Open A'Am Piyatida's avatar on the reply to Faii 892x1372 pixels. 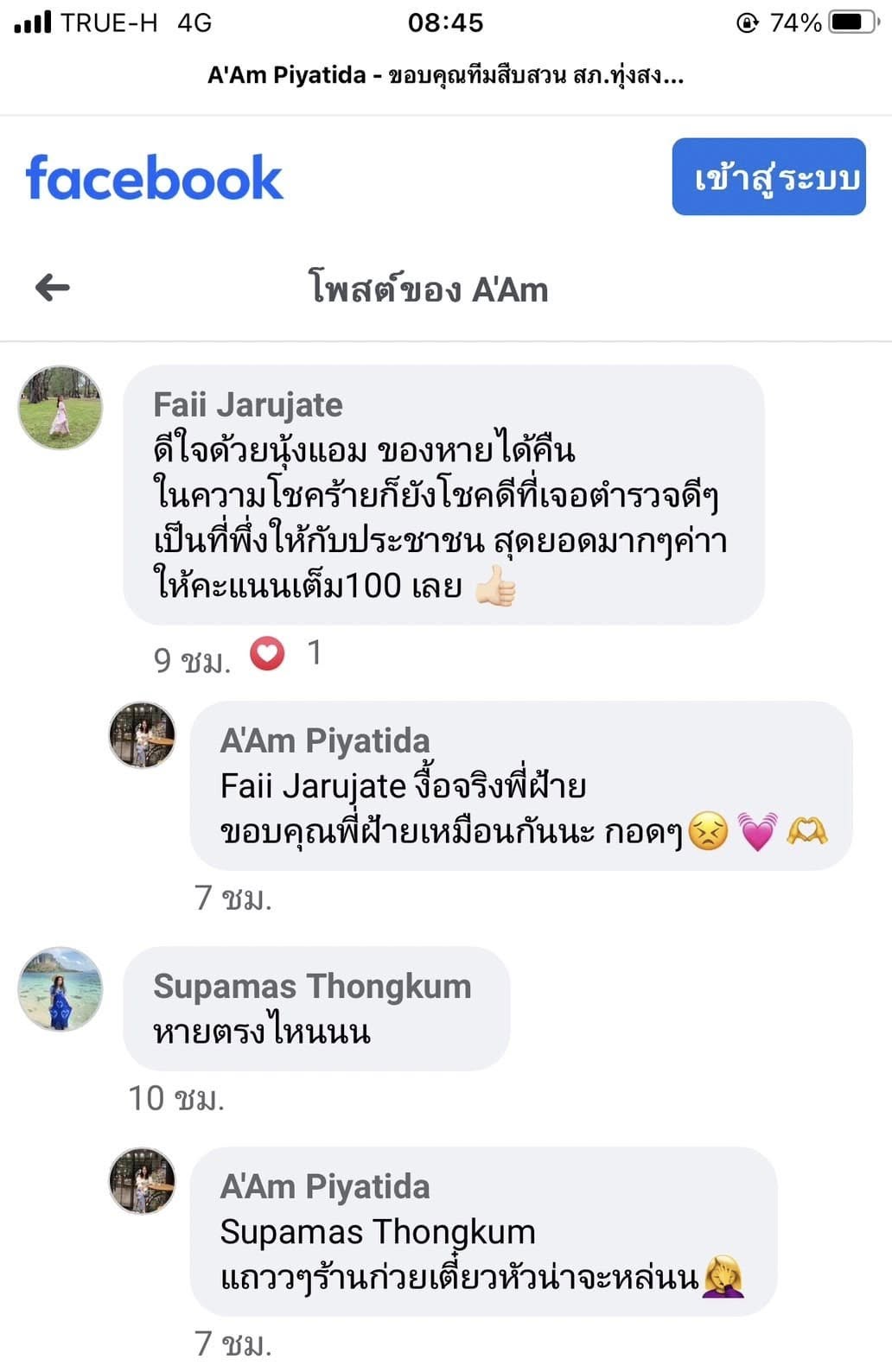point(143,735)
